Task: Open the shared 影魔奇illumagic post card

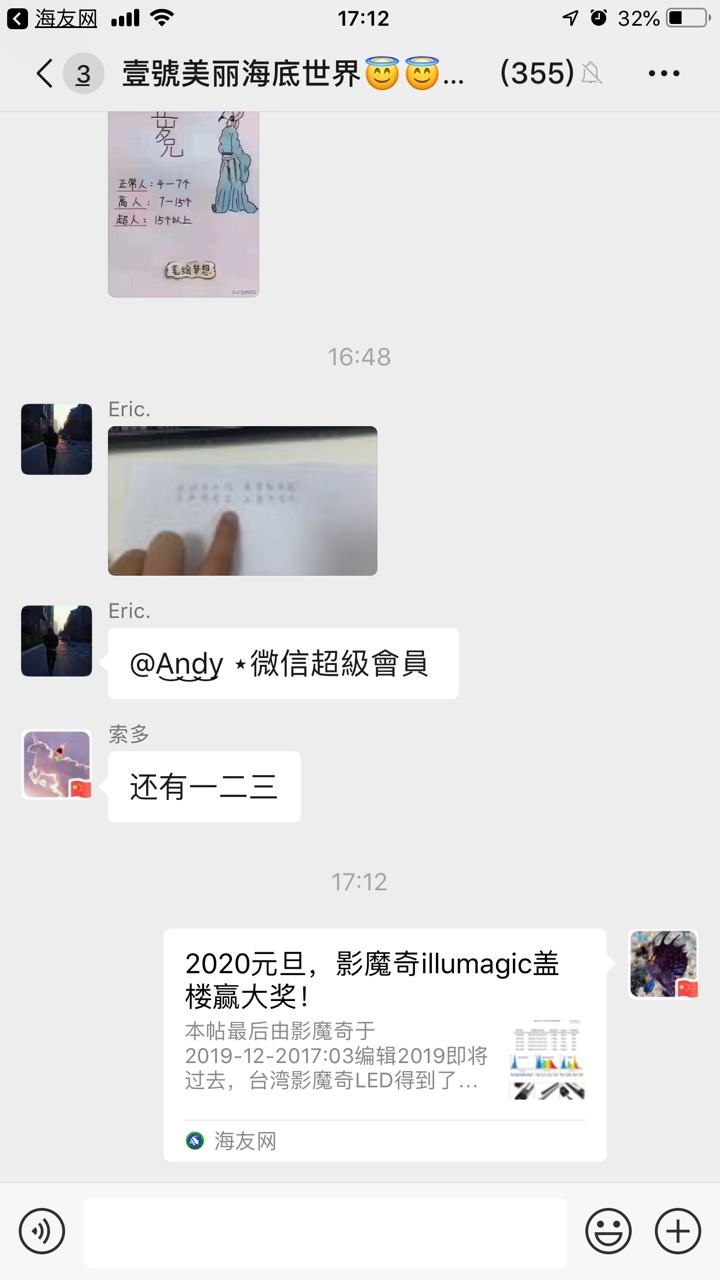Action: point(384,1044)
